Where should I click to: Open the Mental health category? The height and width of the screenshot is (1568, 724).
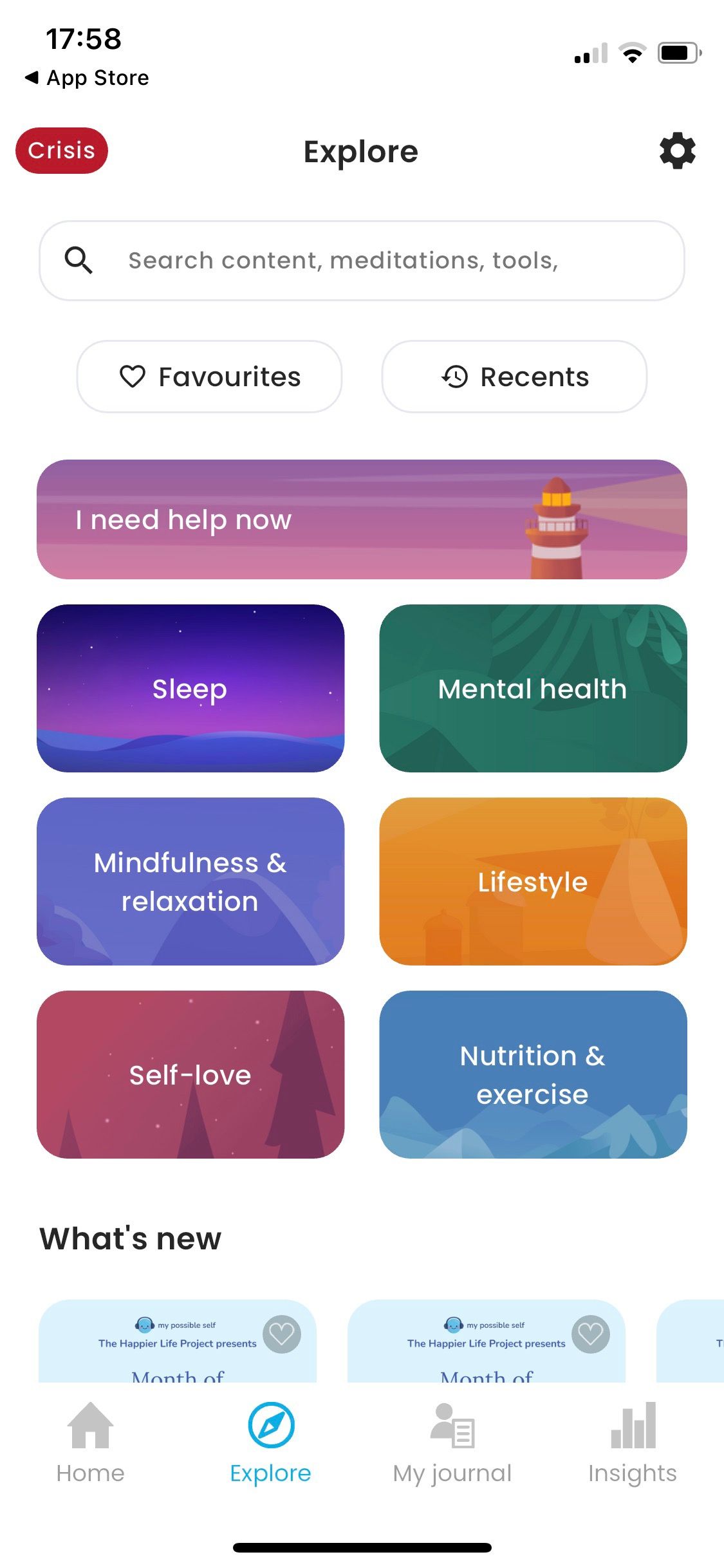coord(532,688)
